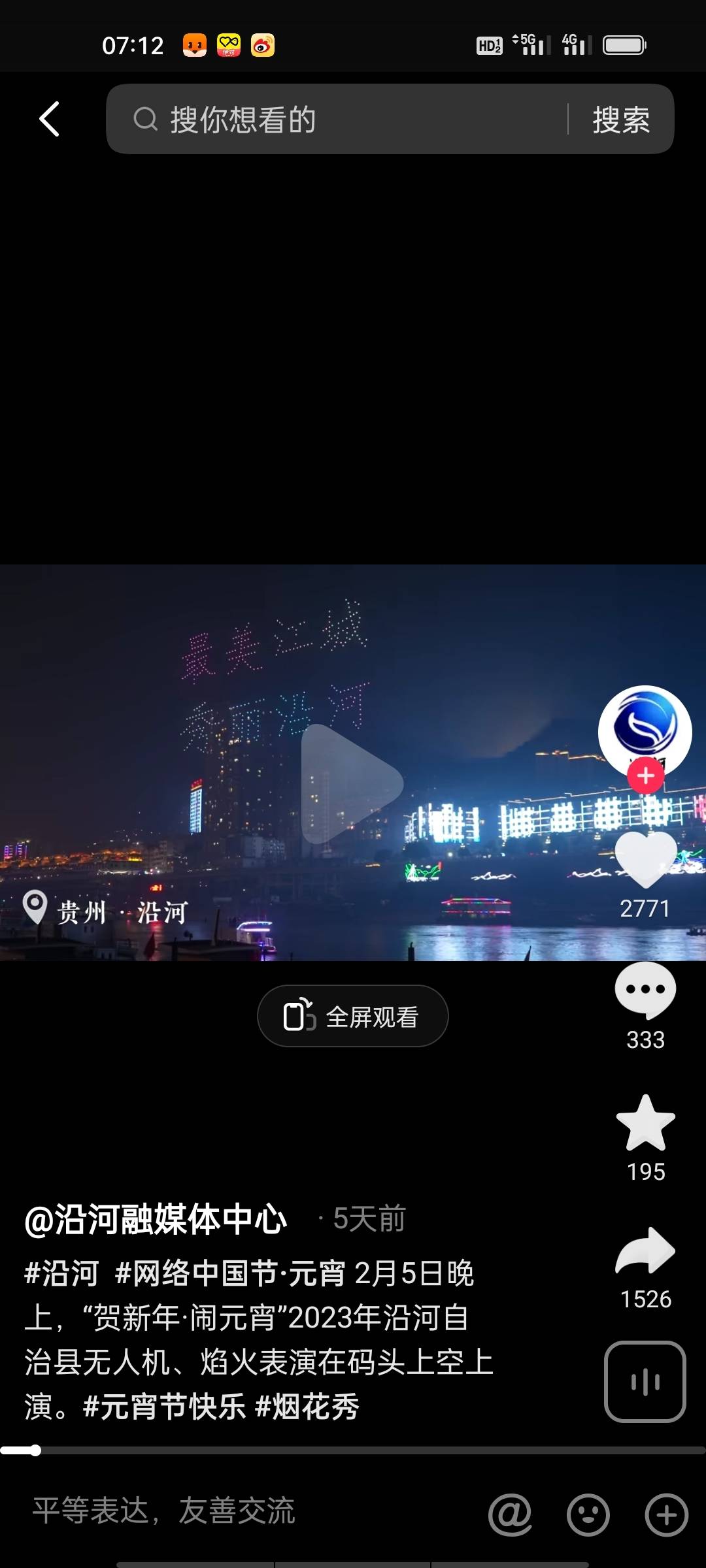The image size is (706, 1568).
Task: Tap the 搜索 button
Action: point(621,120)
